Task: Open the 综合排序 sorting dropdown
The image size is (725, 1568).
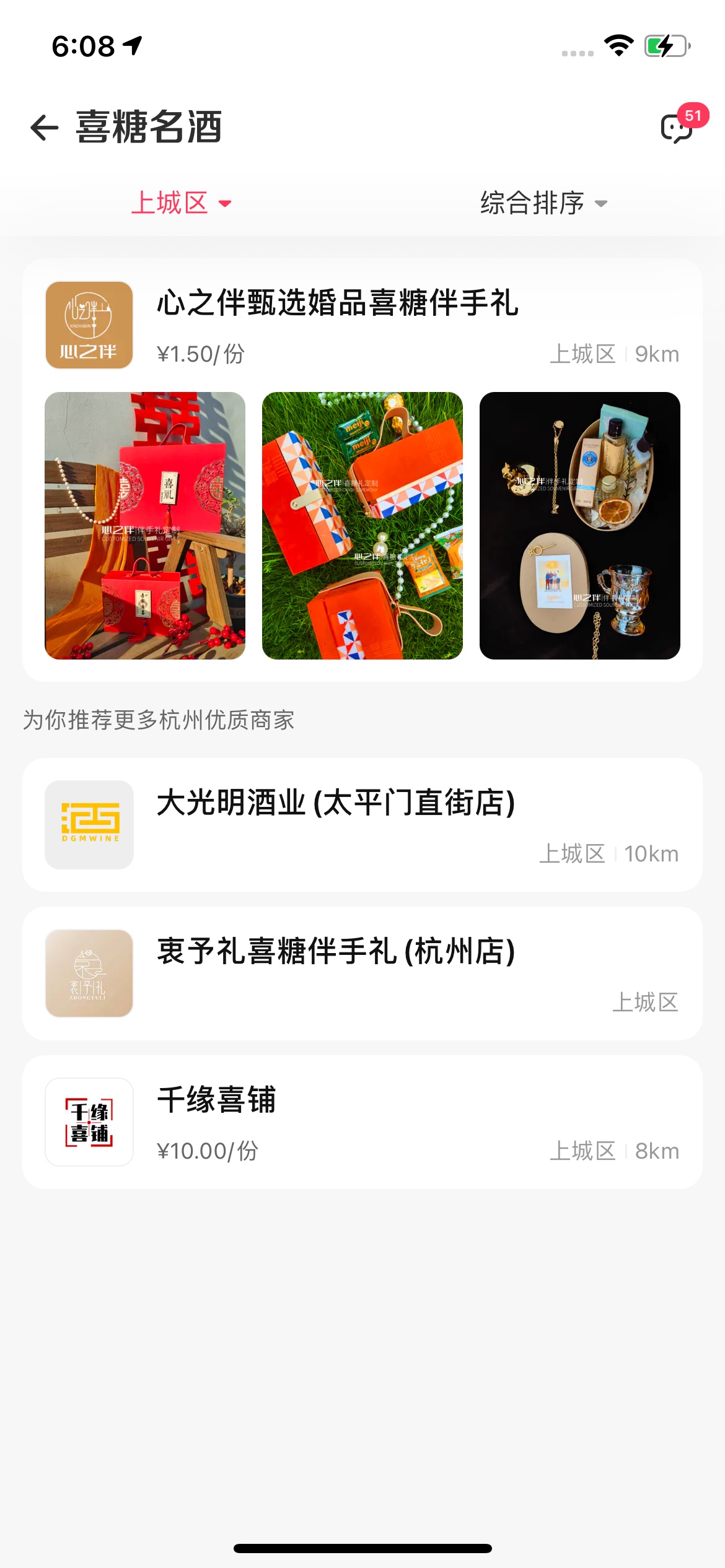Action: coord(543,203)
